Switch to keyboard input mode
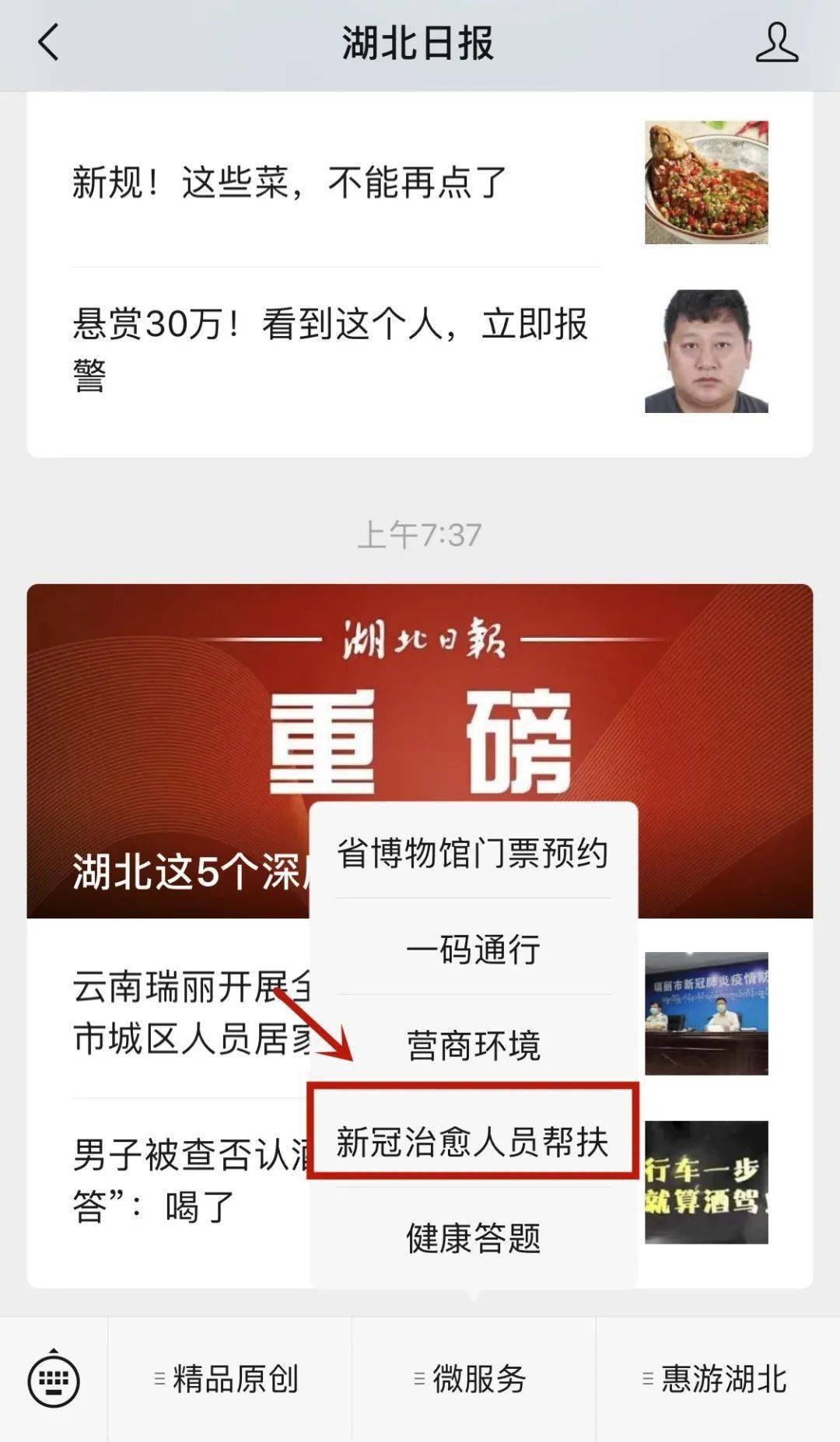 point(54,1380)
